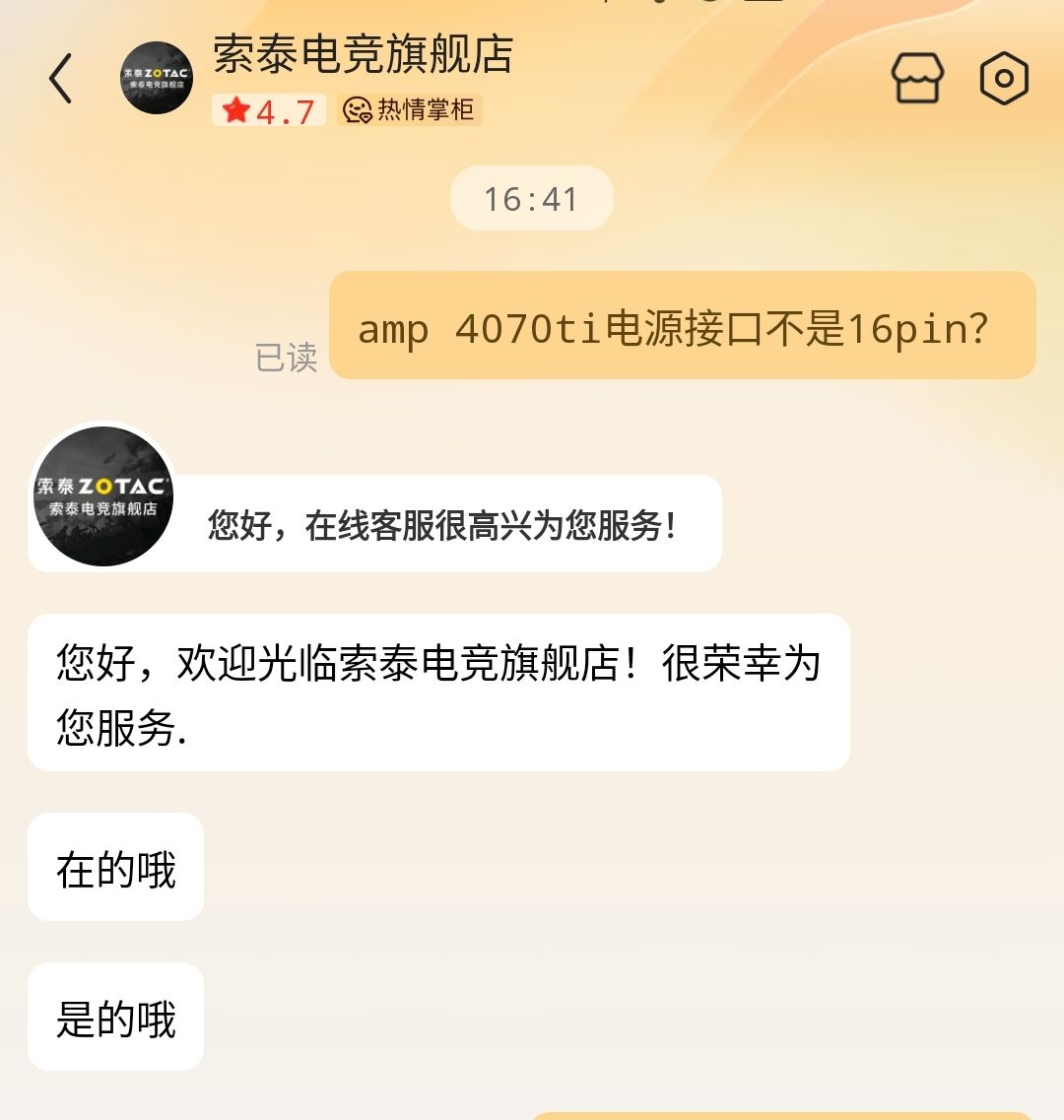Open the 索泰电竞旗舰店 avatar in the header
Screen dimensions: 1064x1120
tap(155, 78)
